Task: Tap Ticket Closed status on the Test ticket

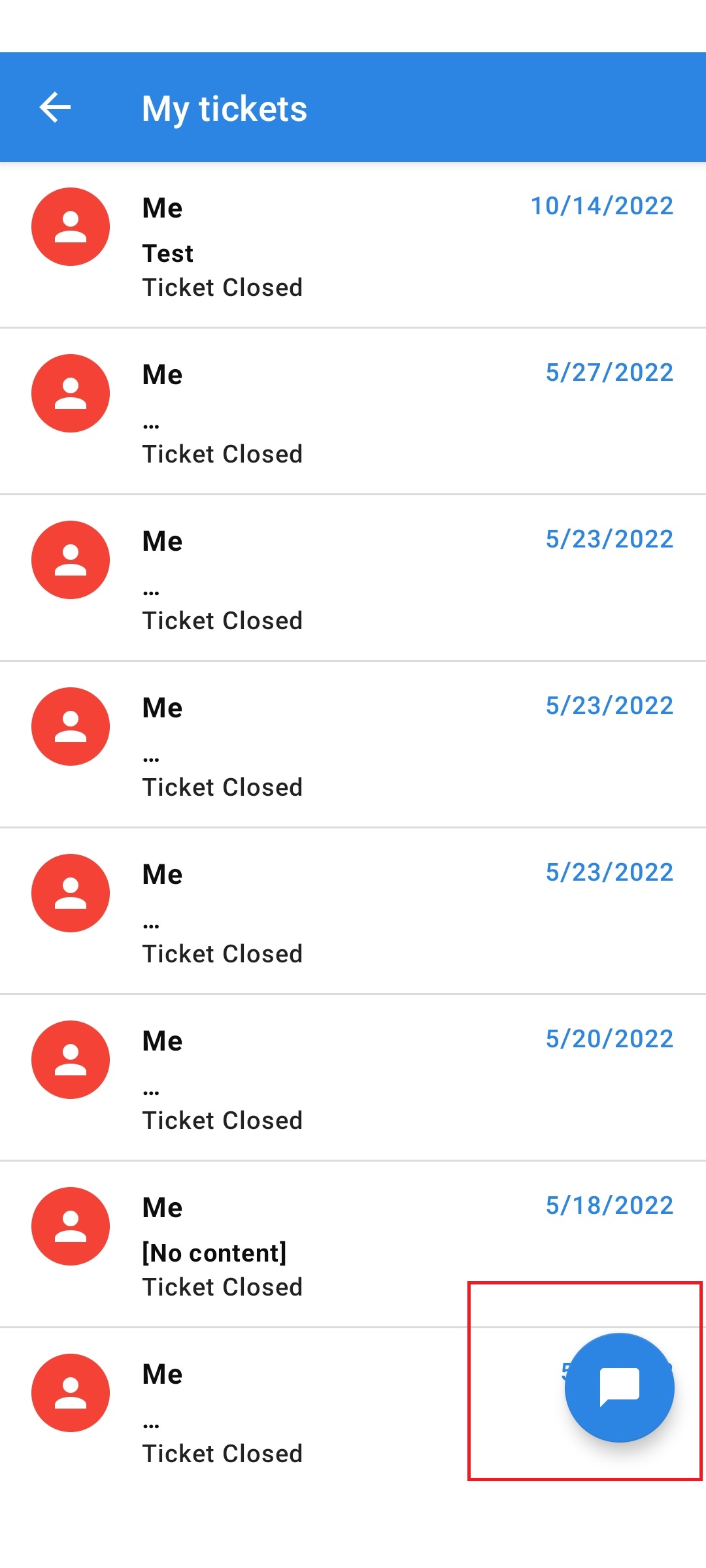Action: click(222, 287)
